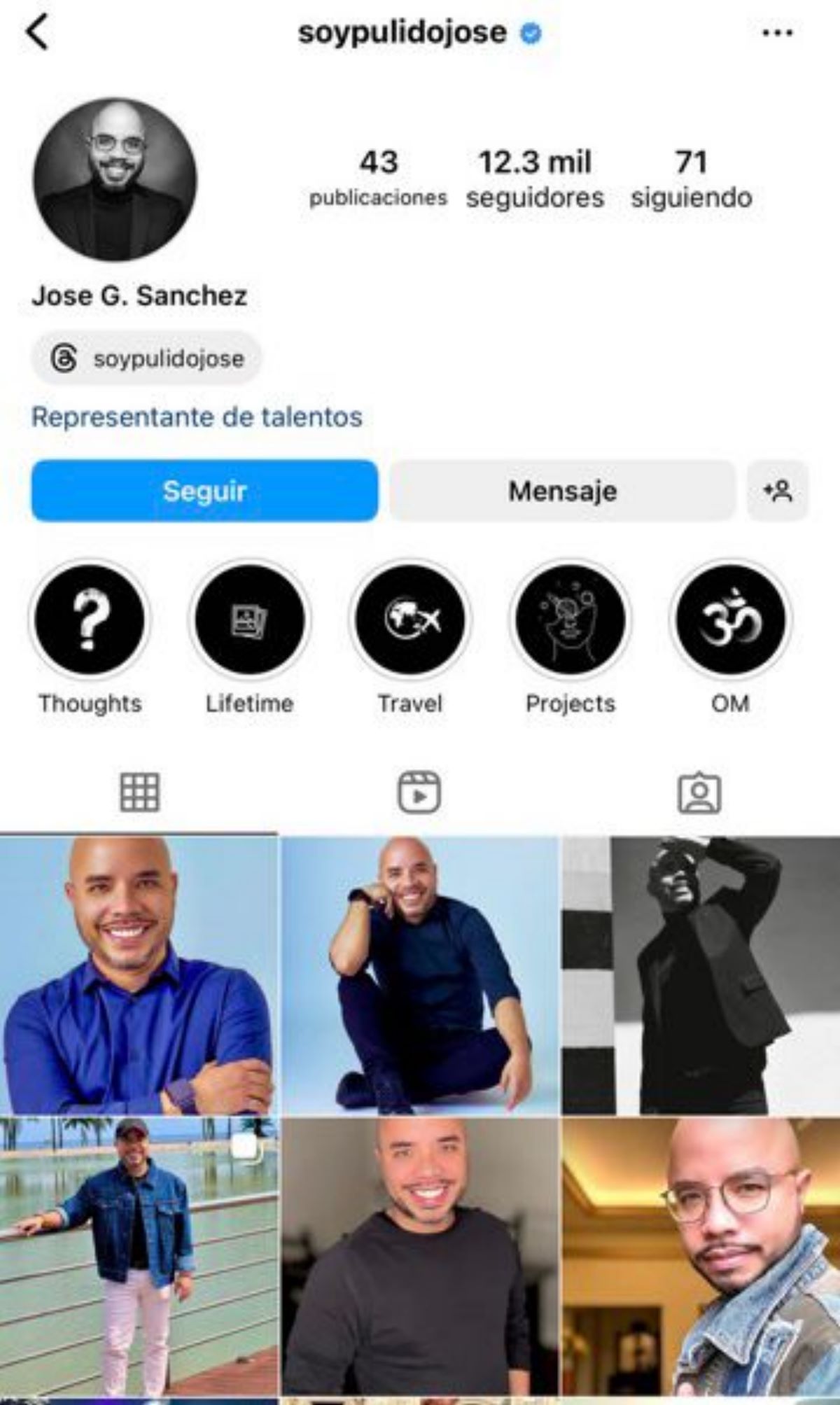Open the soypulidojose Threads badge
This screenshot has width=840, height=1405.
[x=147, y=359]
